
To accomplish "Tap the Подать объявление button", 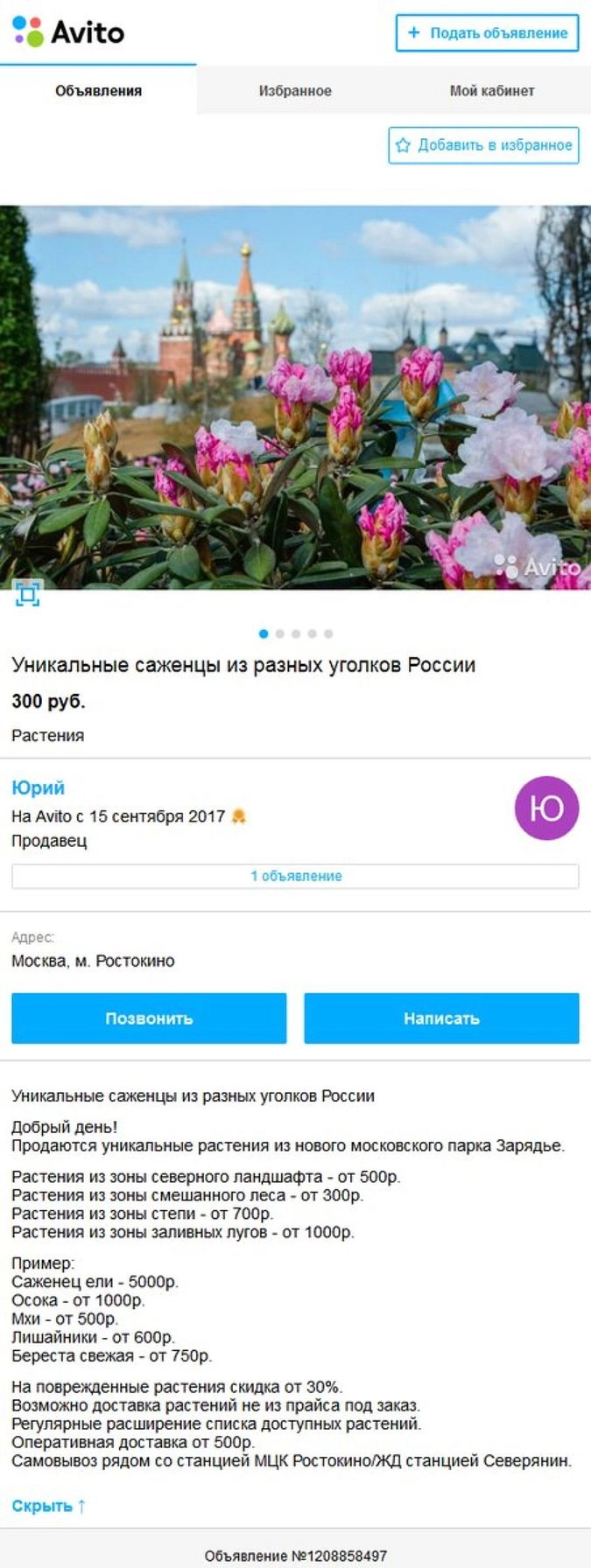I will pos(487,33).
